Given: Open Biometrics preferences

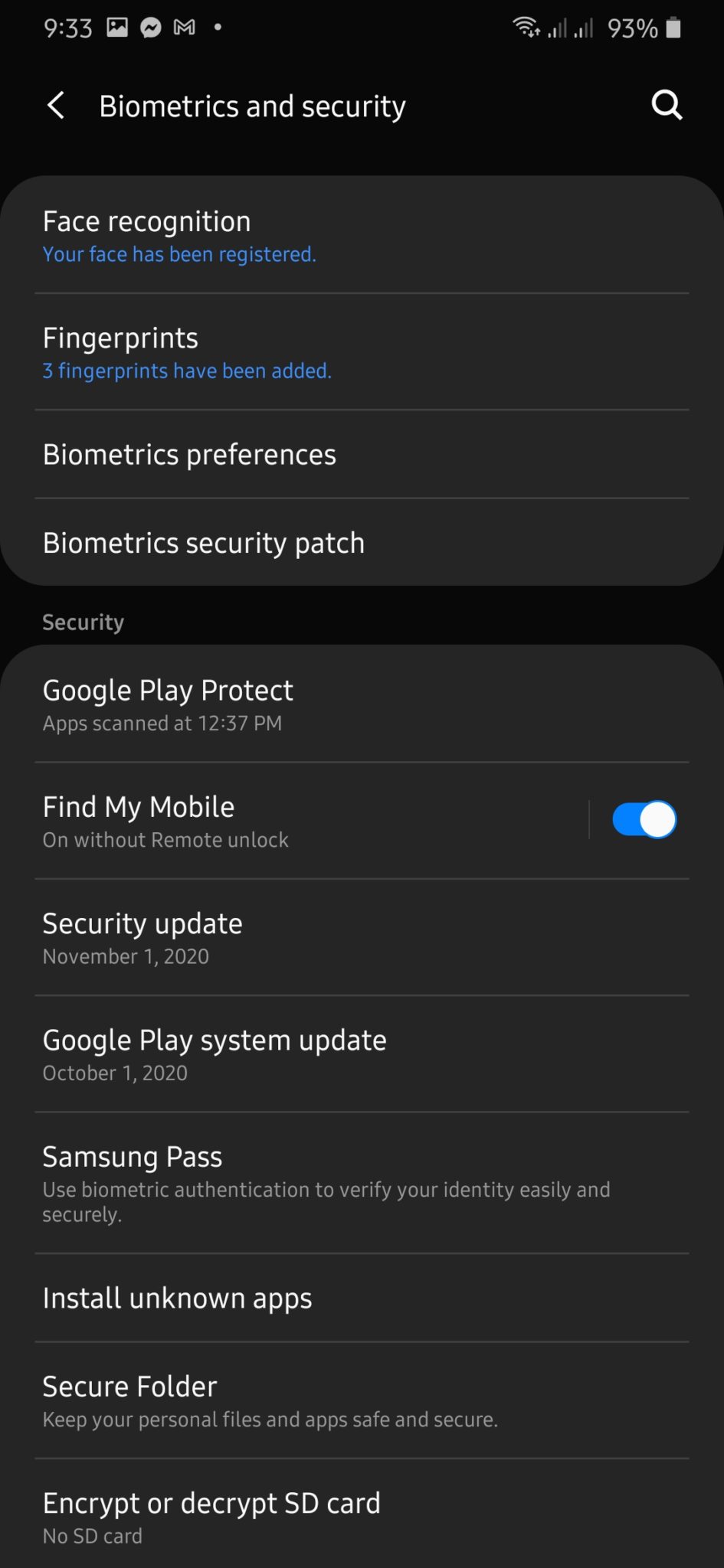Looking at the screenshot, I should tap(360, 455).
